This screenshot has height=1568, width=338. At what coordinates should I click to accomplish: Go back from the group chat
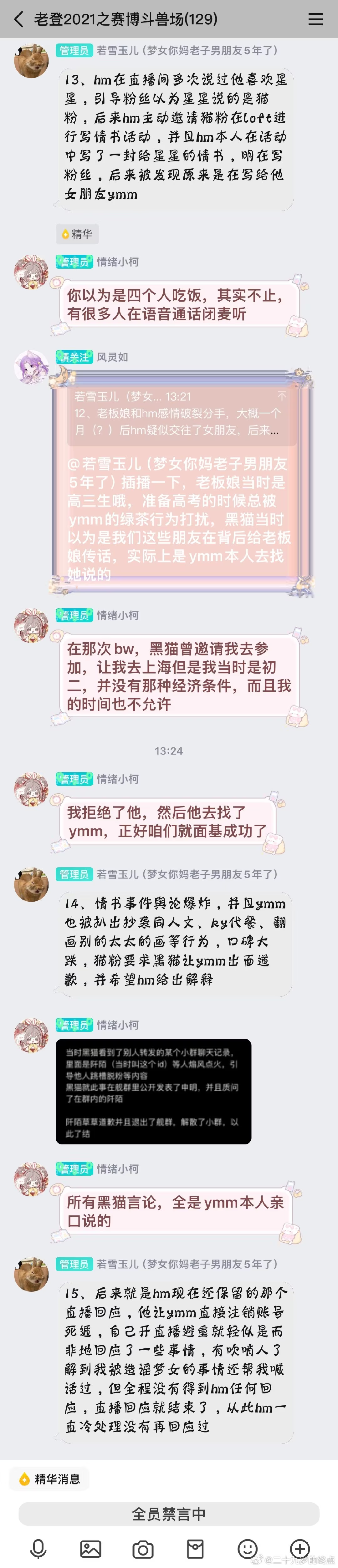point(19,19)
